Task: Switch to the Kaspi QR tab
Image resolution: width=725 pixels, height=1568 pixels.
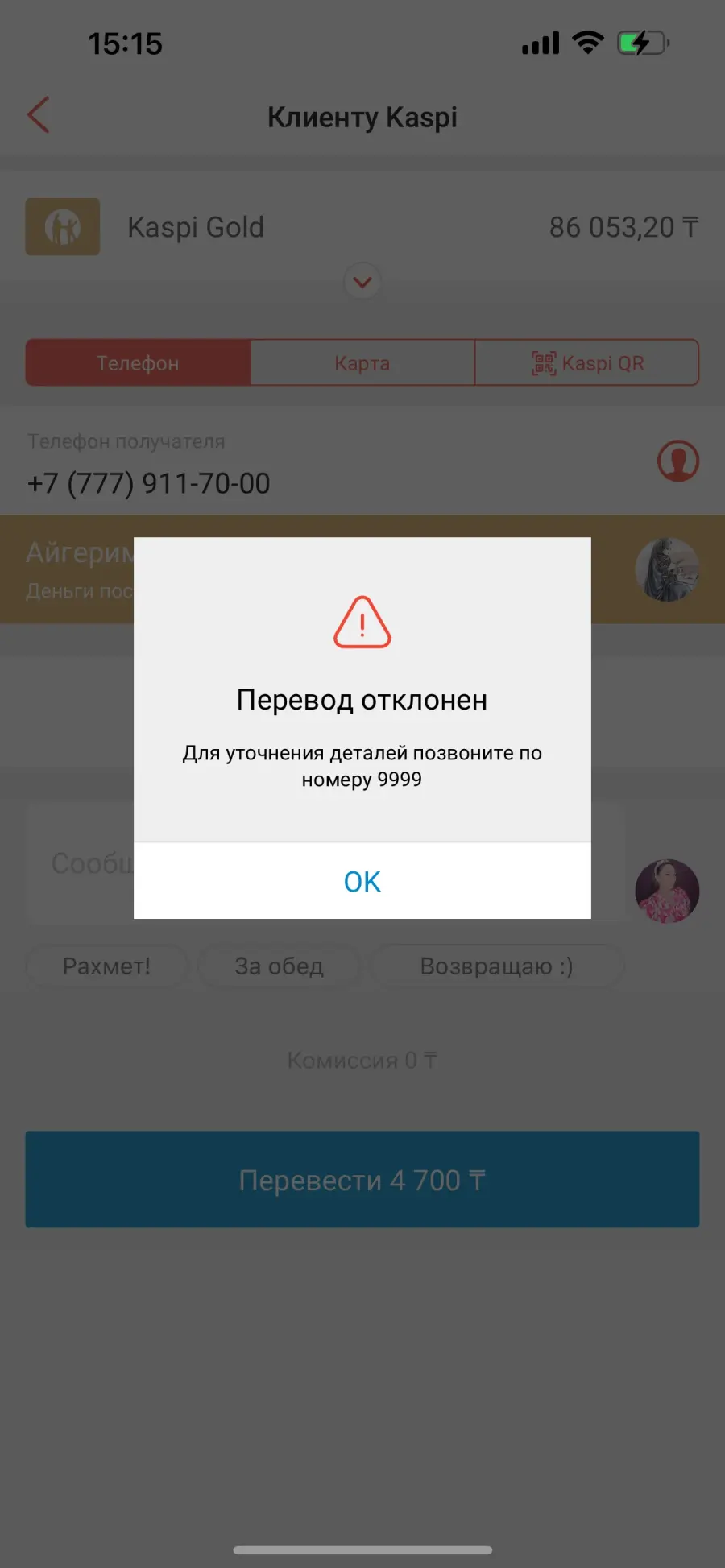Action: pyautogui.click(x=587, y=363)
